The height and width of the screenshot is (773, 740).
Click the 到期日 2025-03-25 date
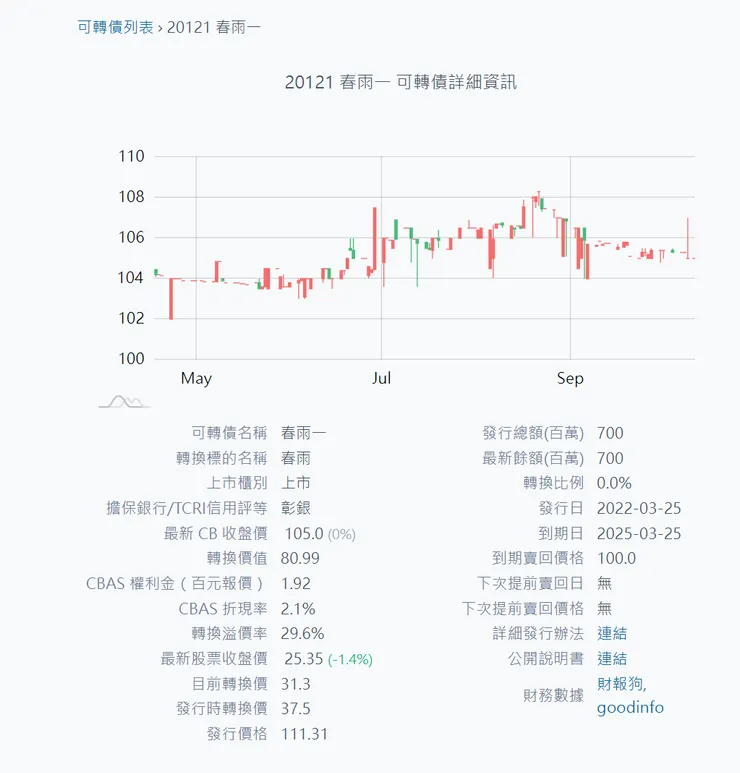(639, 533)
